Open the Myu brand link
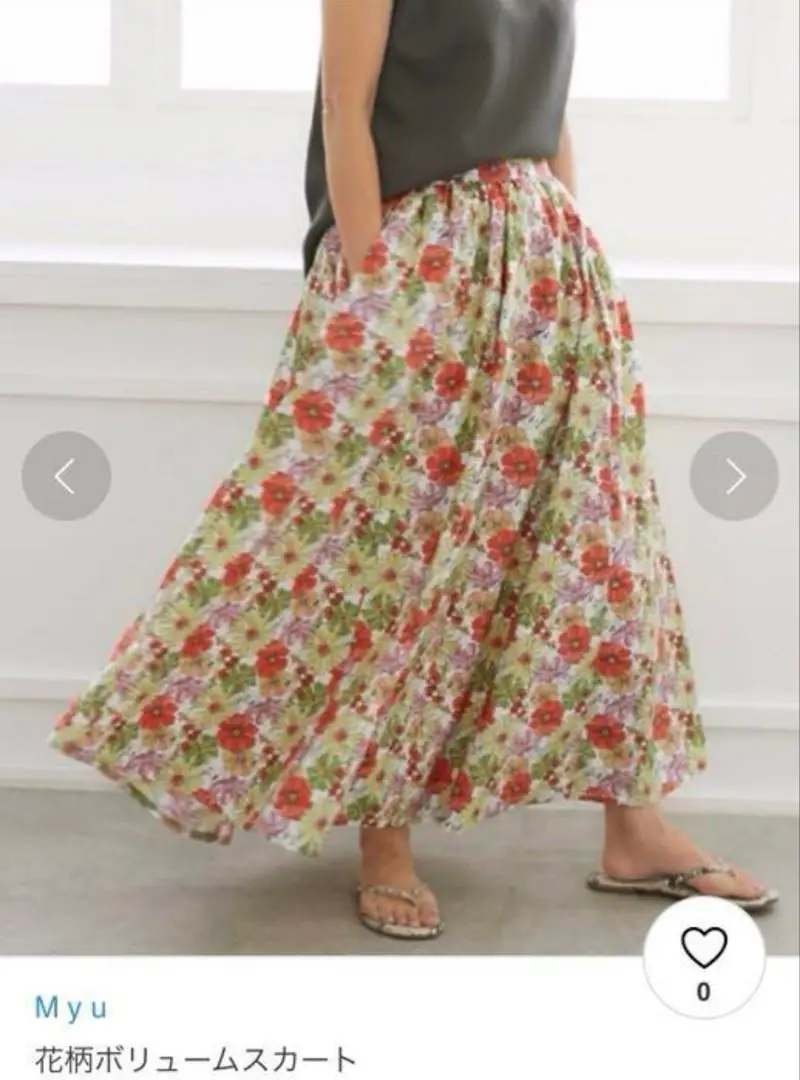This screenshot has height=1080, width=800. 70,1008
